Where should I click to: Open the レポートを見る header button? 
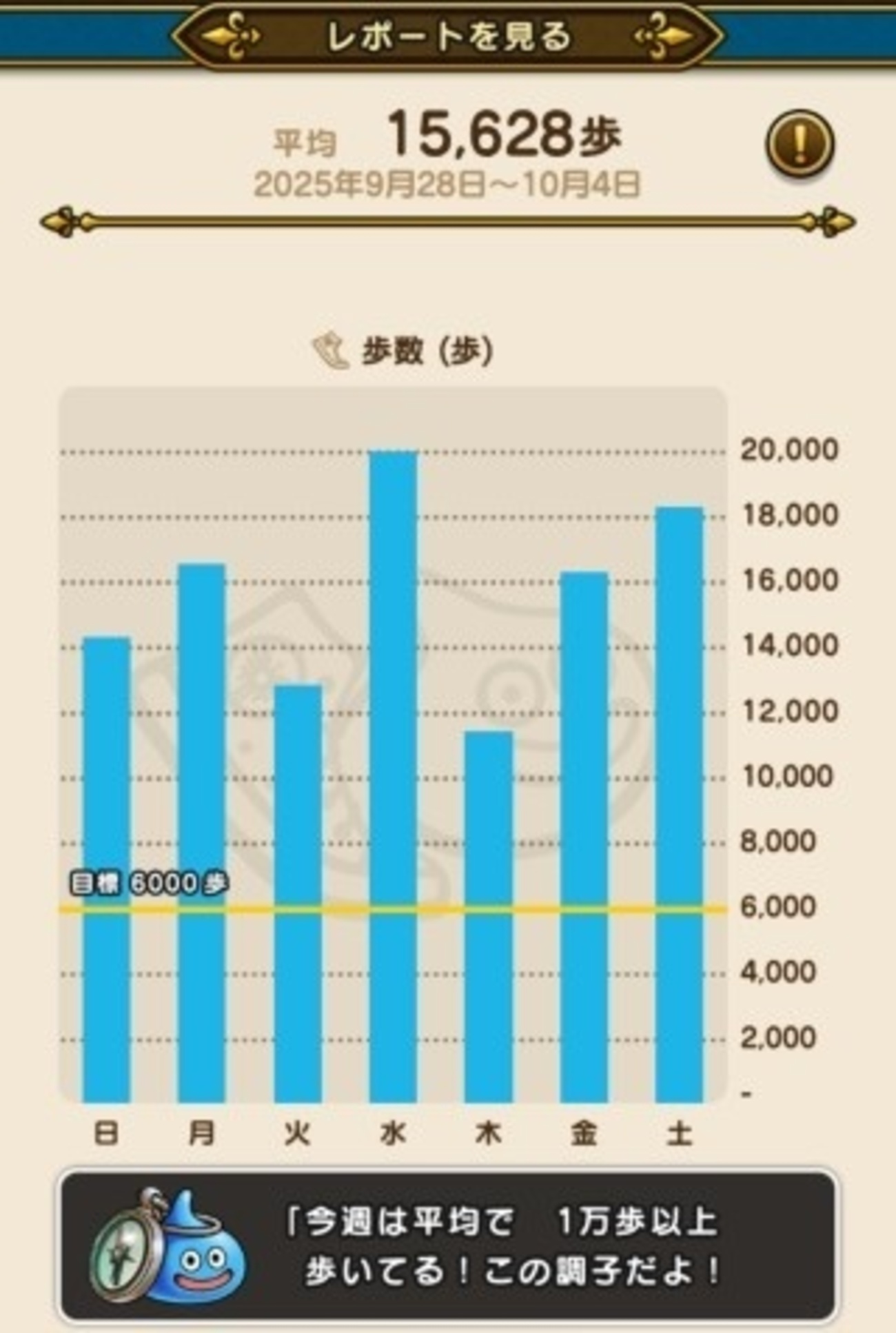[x=448, y=36]
